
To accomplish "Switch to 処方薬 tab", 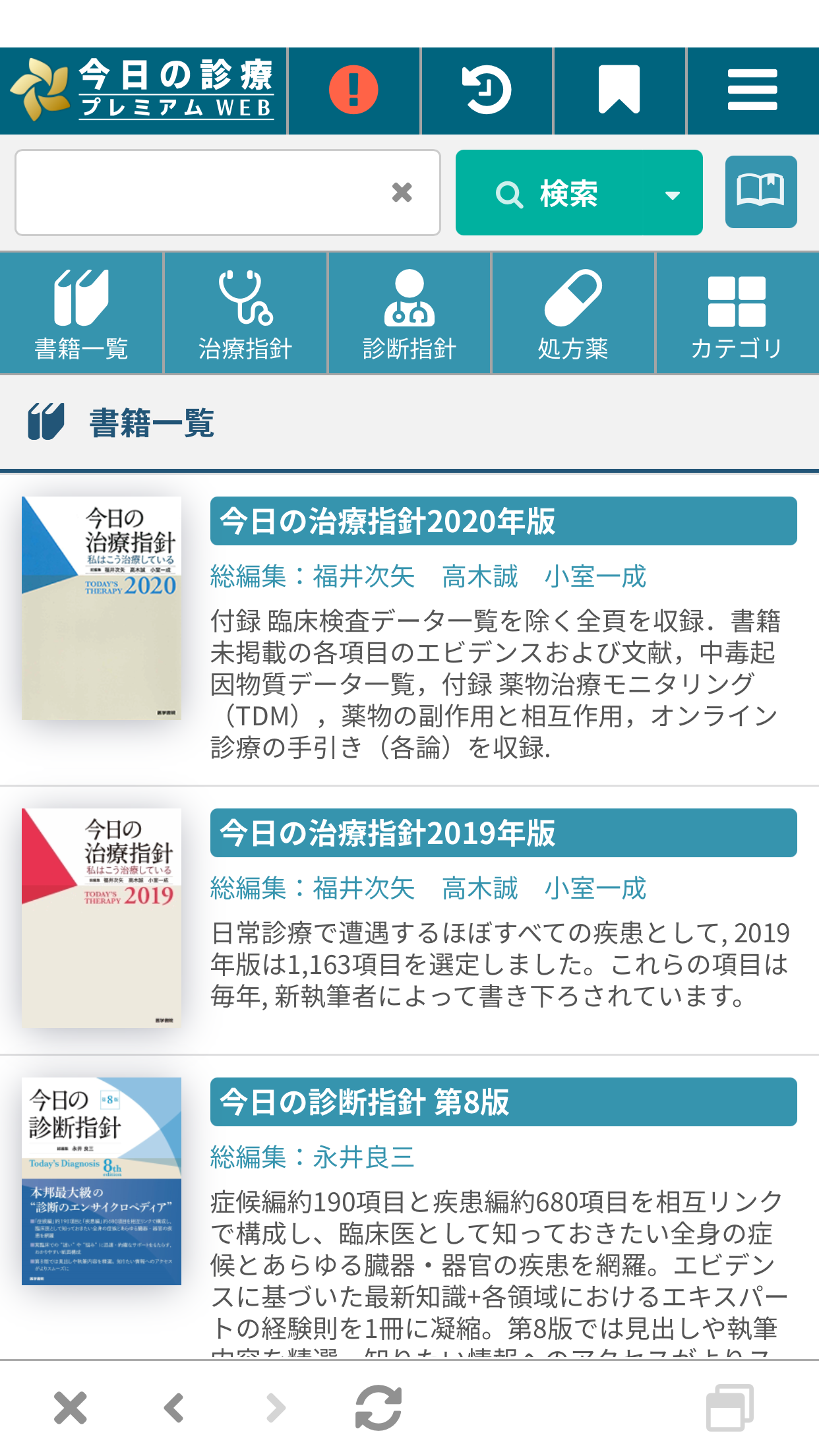I will (x=573, y=313).
